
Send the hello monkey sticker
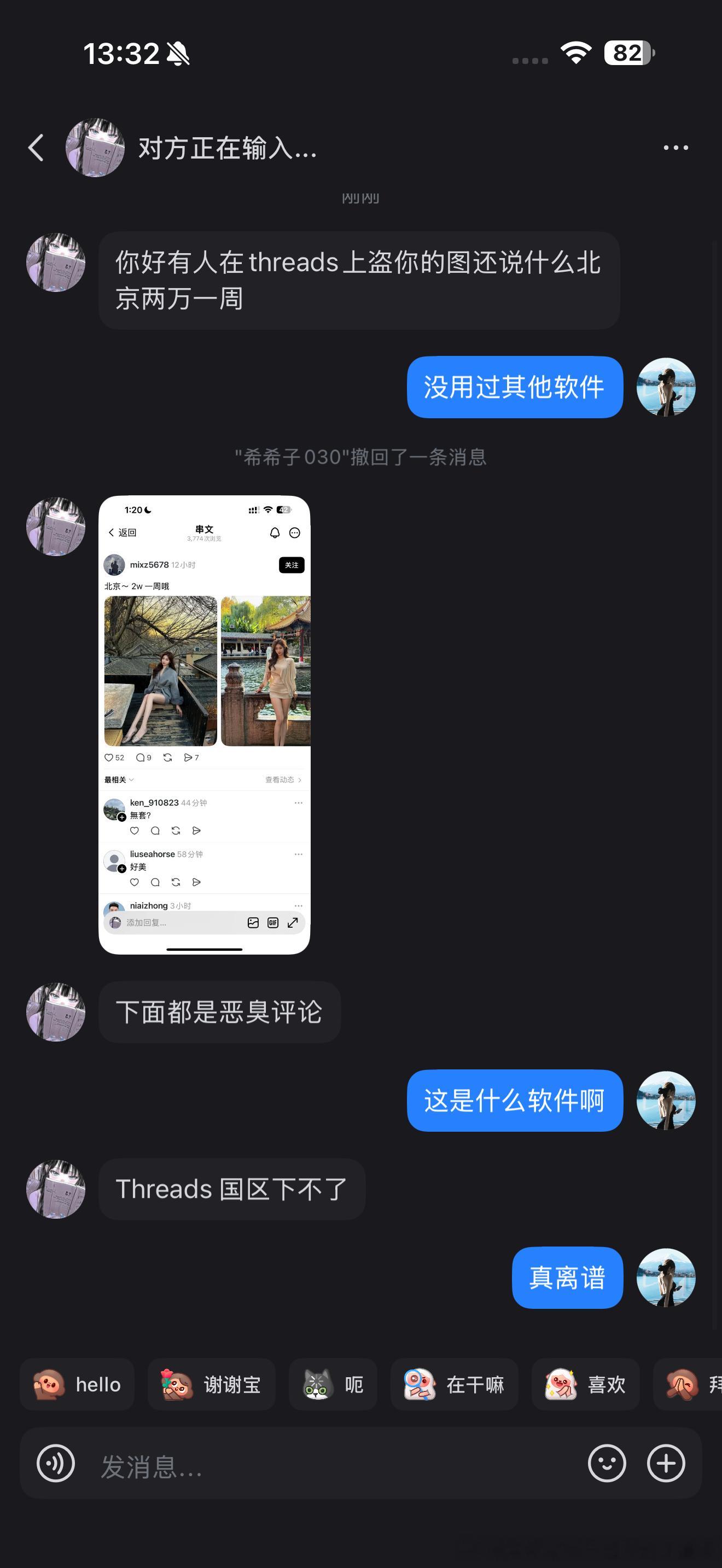tap(77, 1385)
